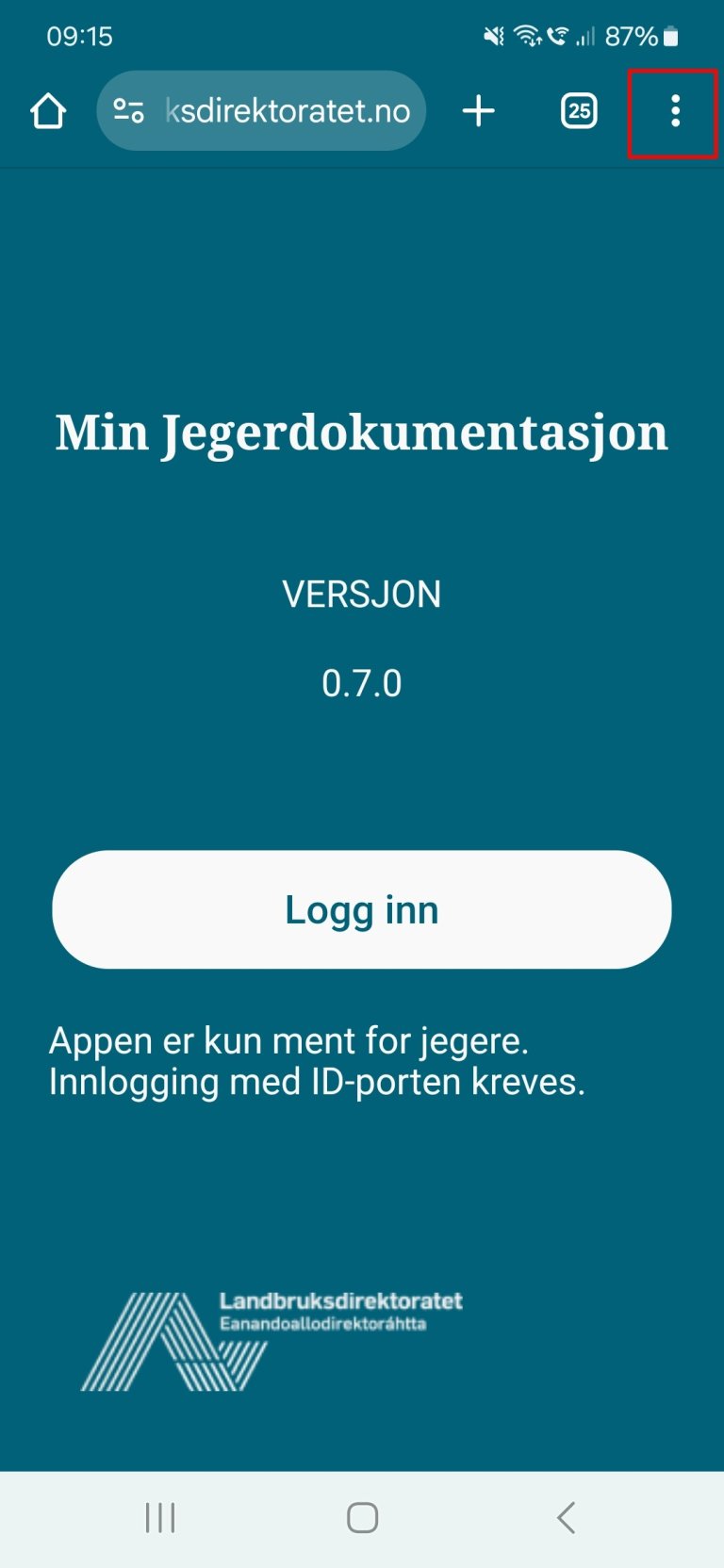
Task: Tap the home icon in the browser toolbar
Action: 47,110
